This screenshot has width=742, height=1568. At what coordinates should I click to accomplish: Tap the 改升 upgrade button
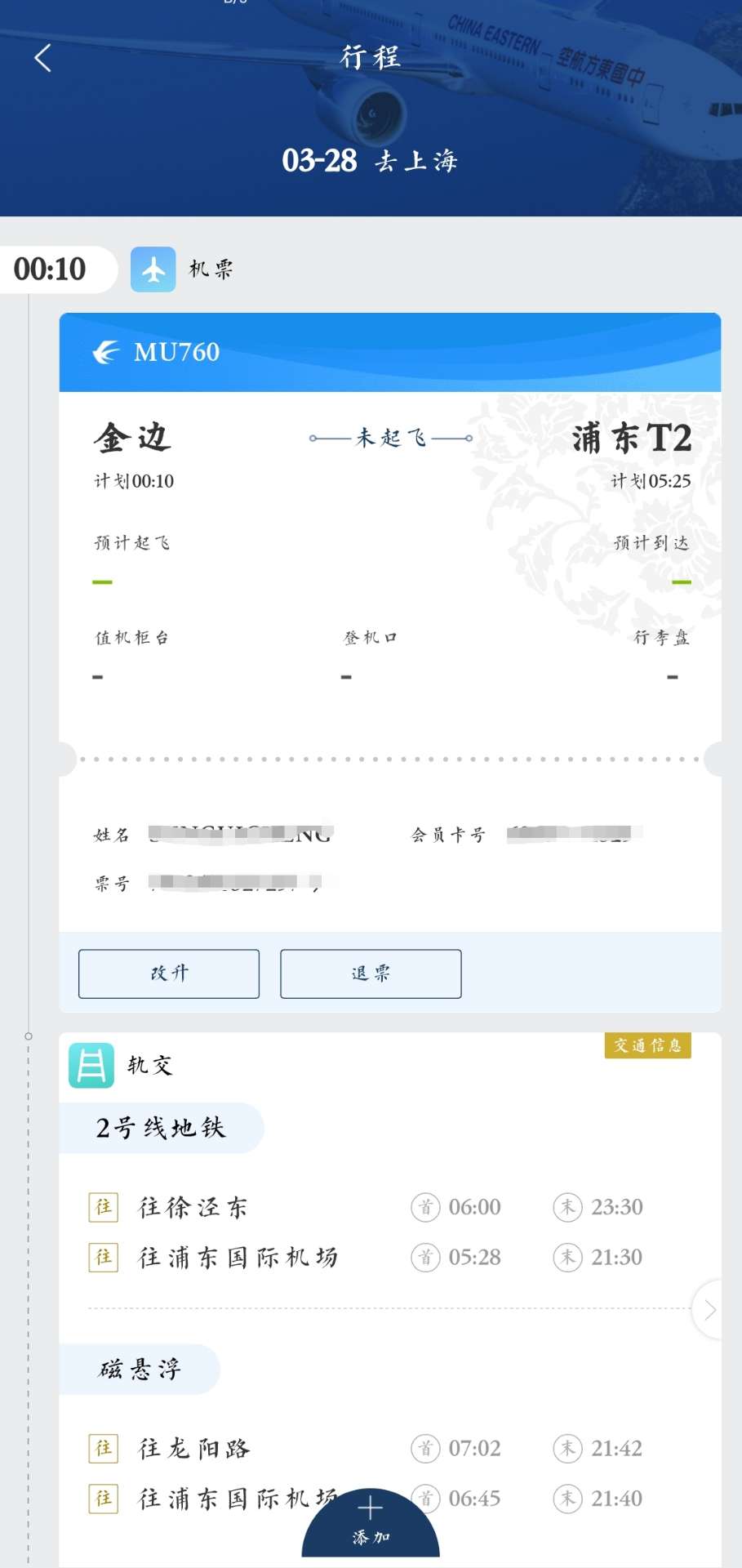coord(169,973)
